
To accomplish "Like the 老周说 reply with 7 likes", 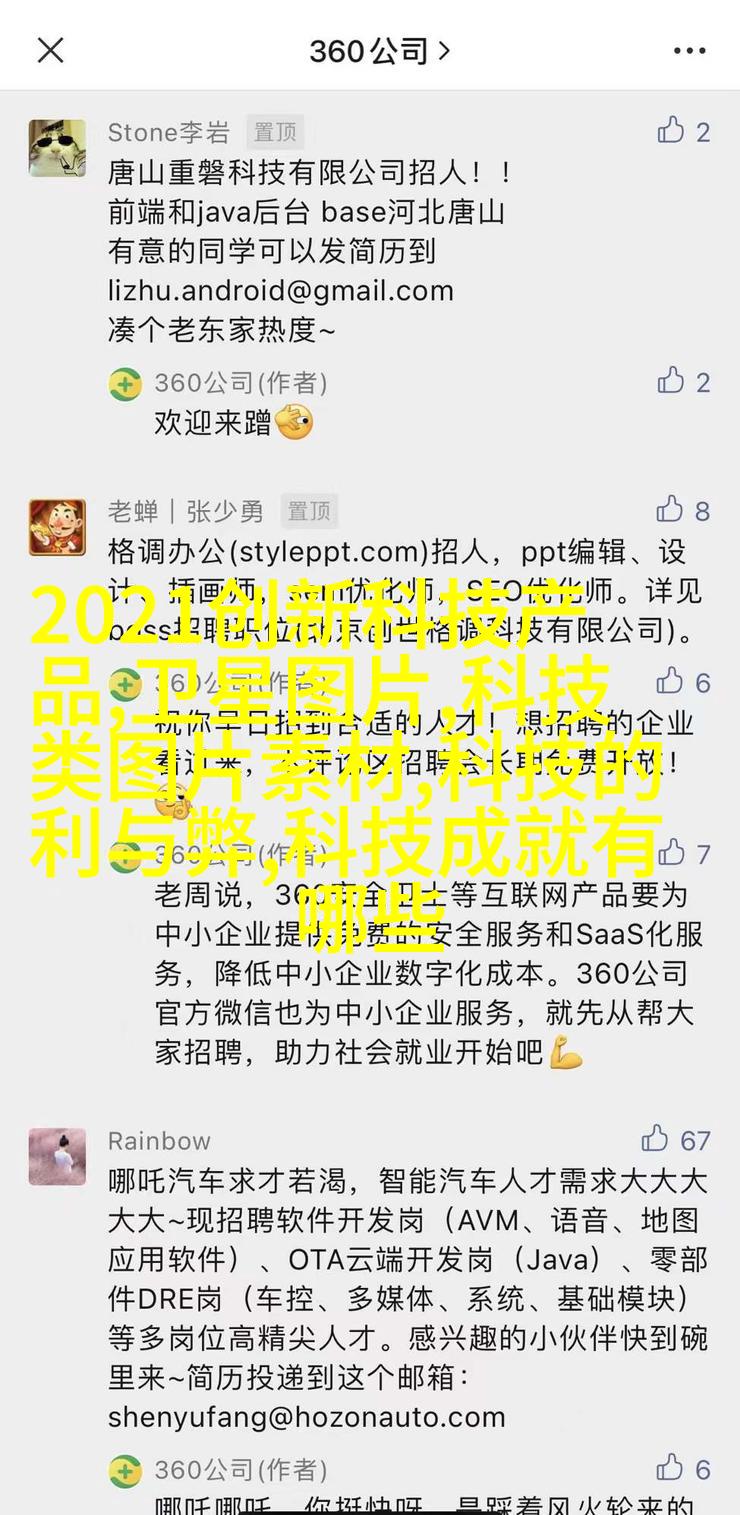I will (x=683, y=853).
